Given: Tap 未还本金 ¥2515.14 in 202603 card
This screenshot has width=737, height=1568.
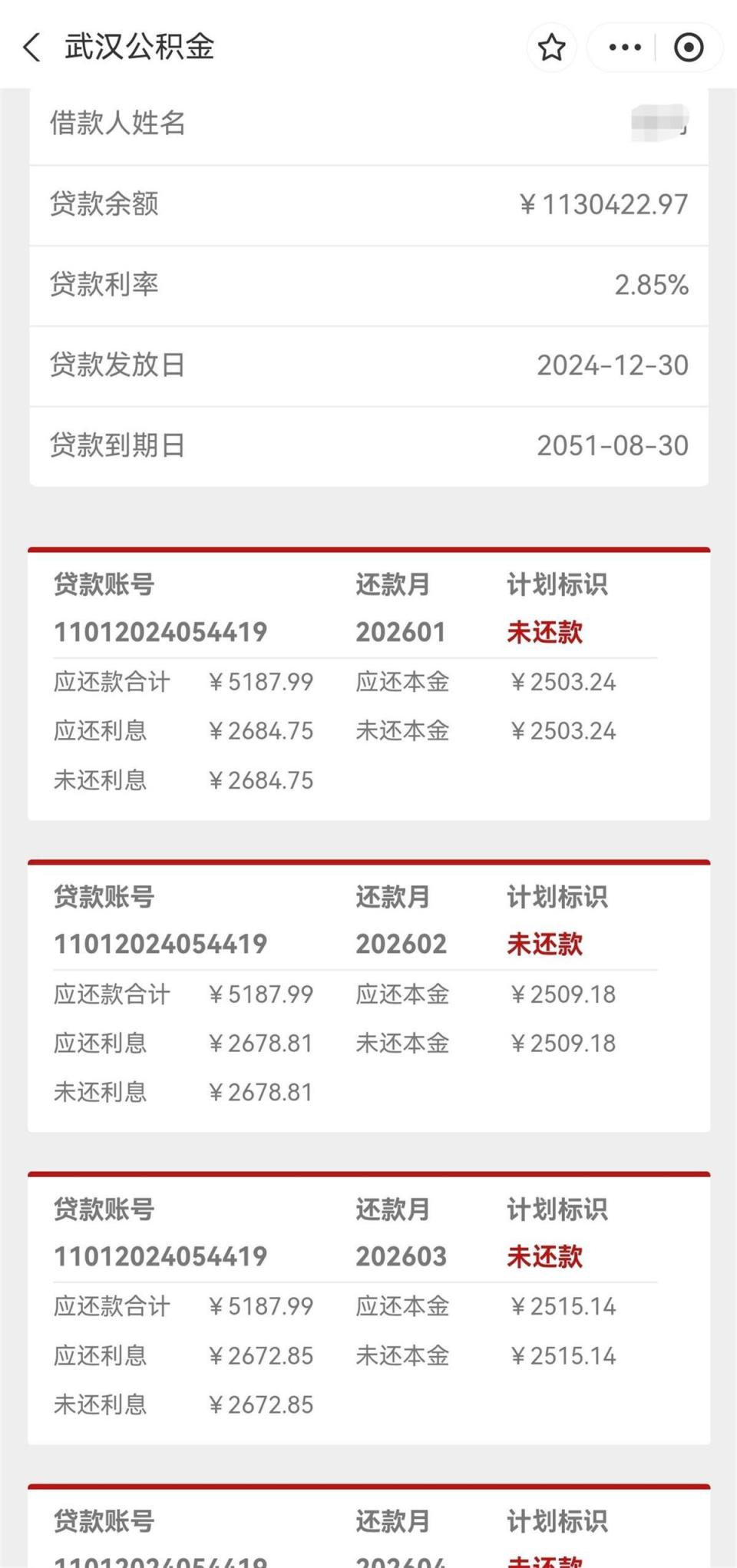Looking at the screenshot, I should pyautogui.click(x=563, y=1356).
